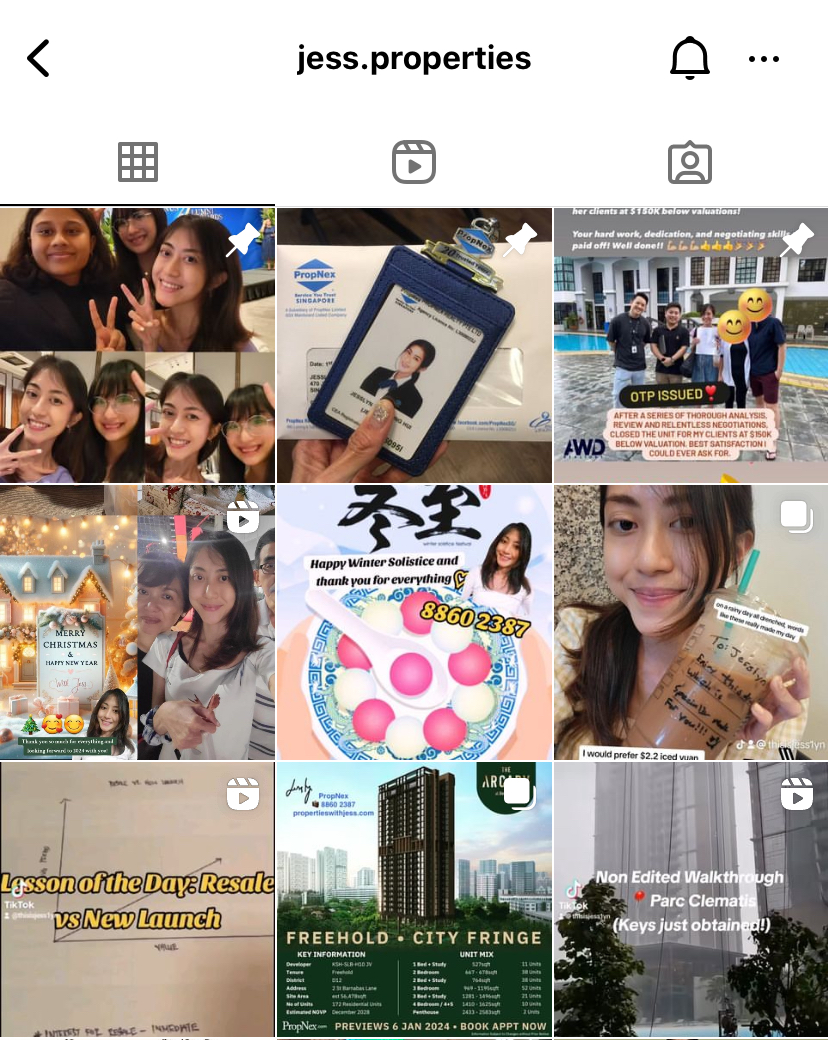Viewport: 828px width, 1040px height.
Task: Open the pinned PropNex ID card post
Action: pyautogui.click(x=414, y=345)
